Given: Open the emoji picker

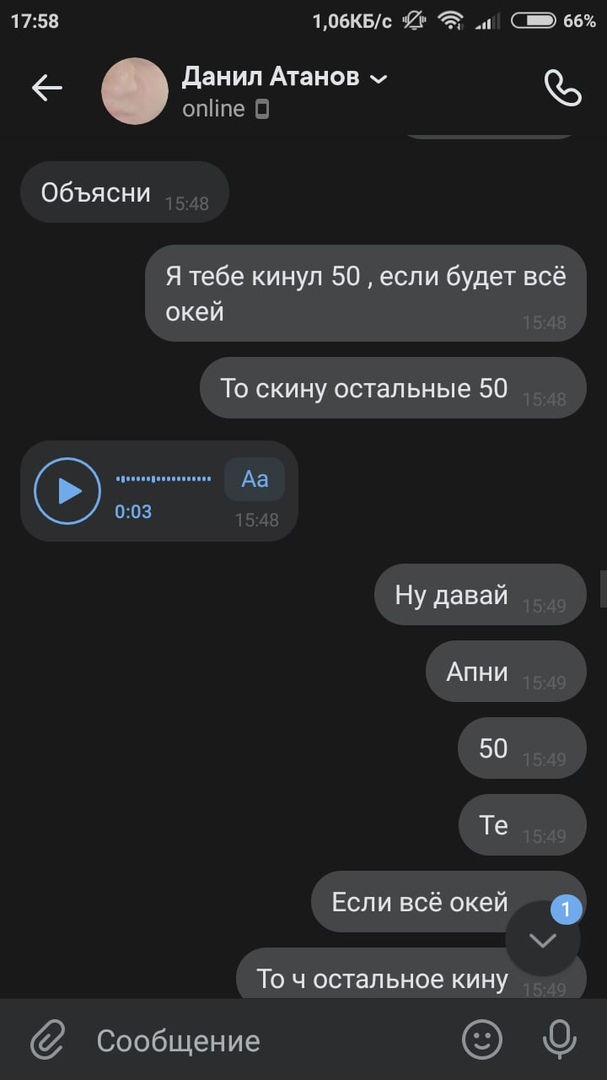Looking at the screenshot, I should pyautogui.click(x=482, y=1040).
